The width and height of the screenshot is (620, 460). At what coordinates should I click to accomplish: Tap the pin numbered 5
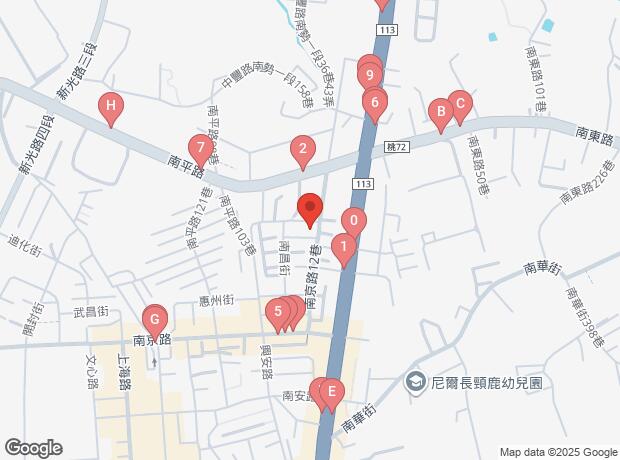pyautogui.click(x=278, y=312)
